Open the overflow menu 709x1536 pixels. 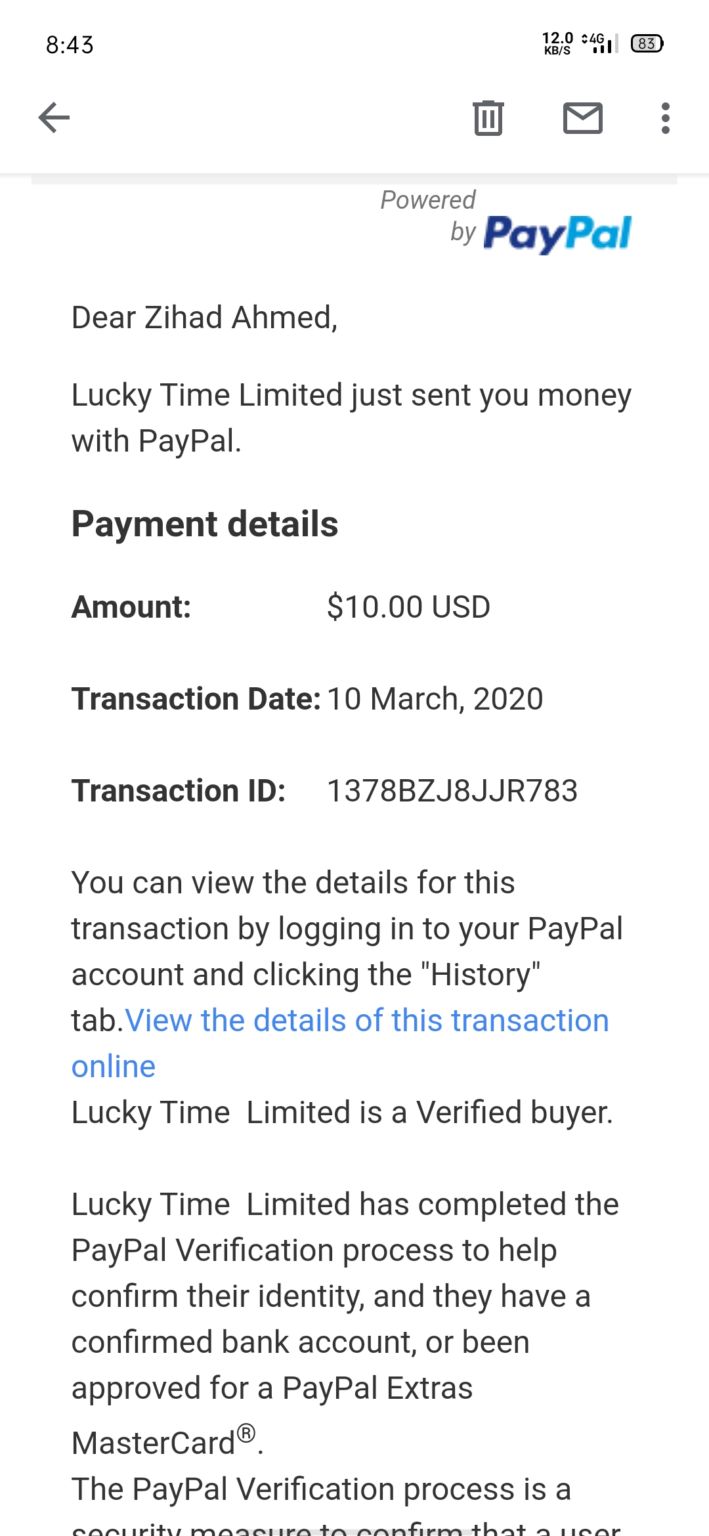pyautogui.click(x=665, y=118)
